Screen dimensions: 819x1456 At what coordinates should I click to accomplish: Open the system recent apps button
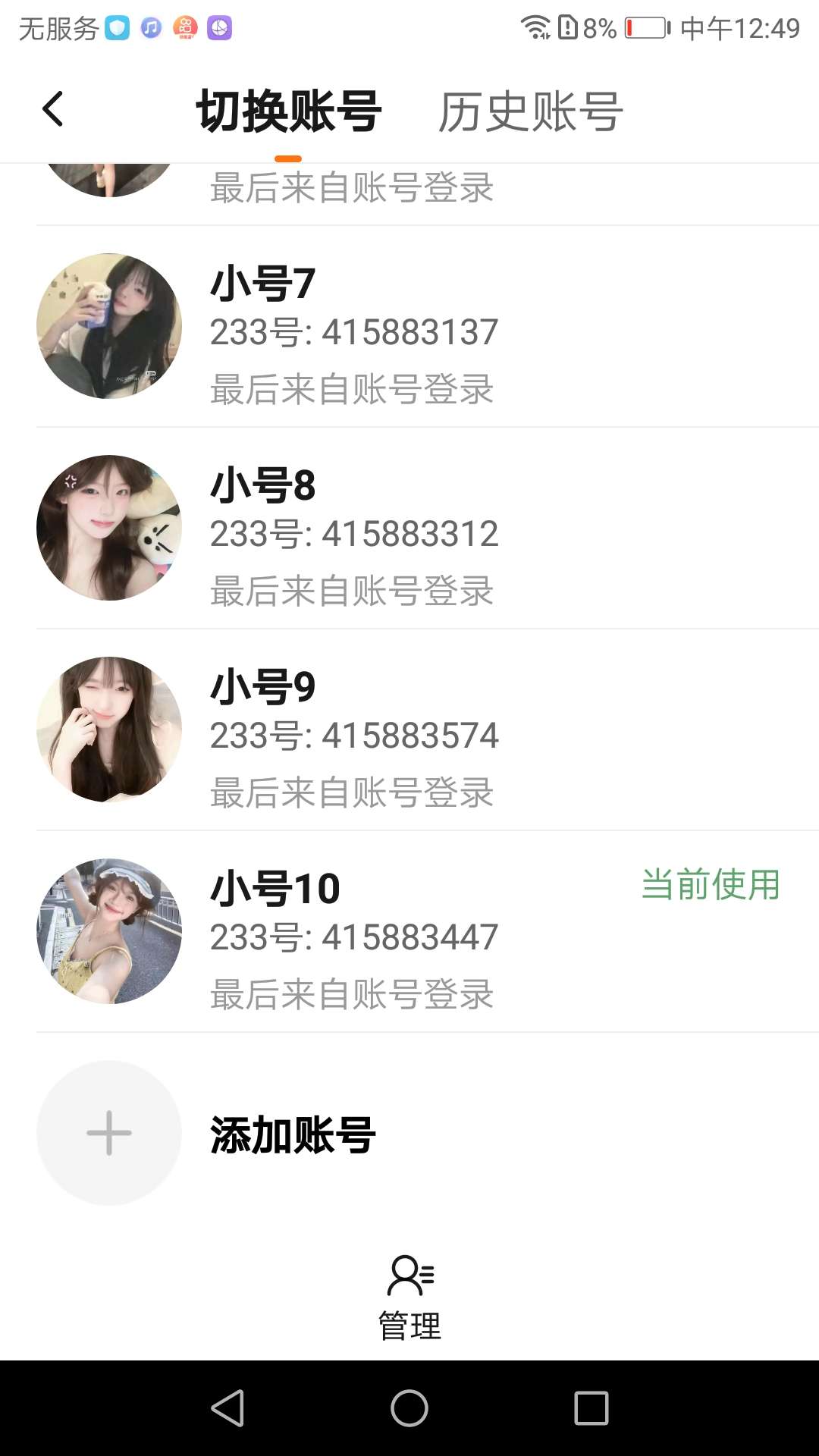591,1408
